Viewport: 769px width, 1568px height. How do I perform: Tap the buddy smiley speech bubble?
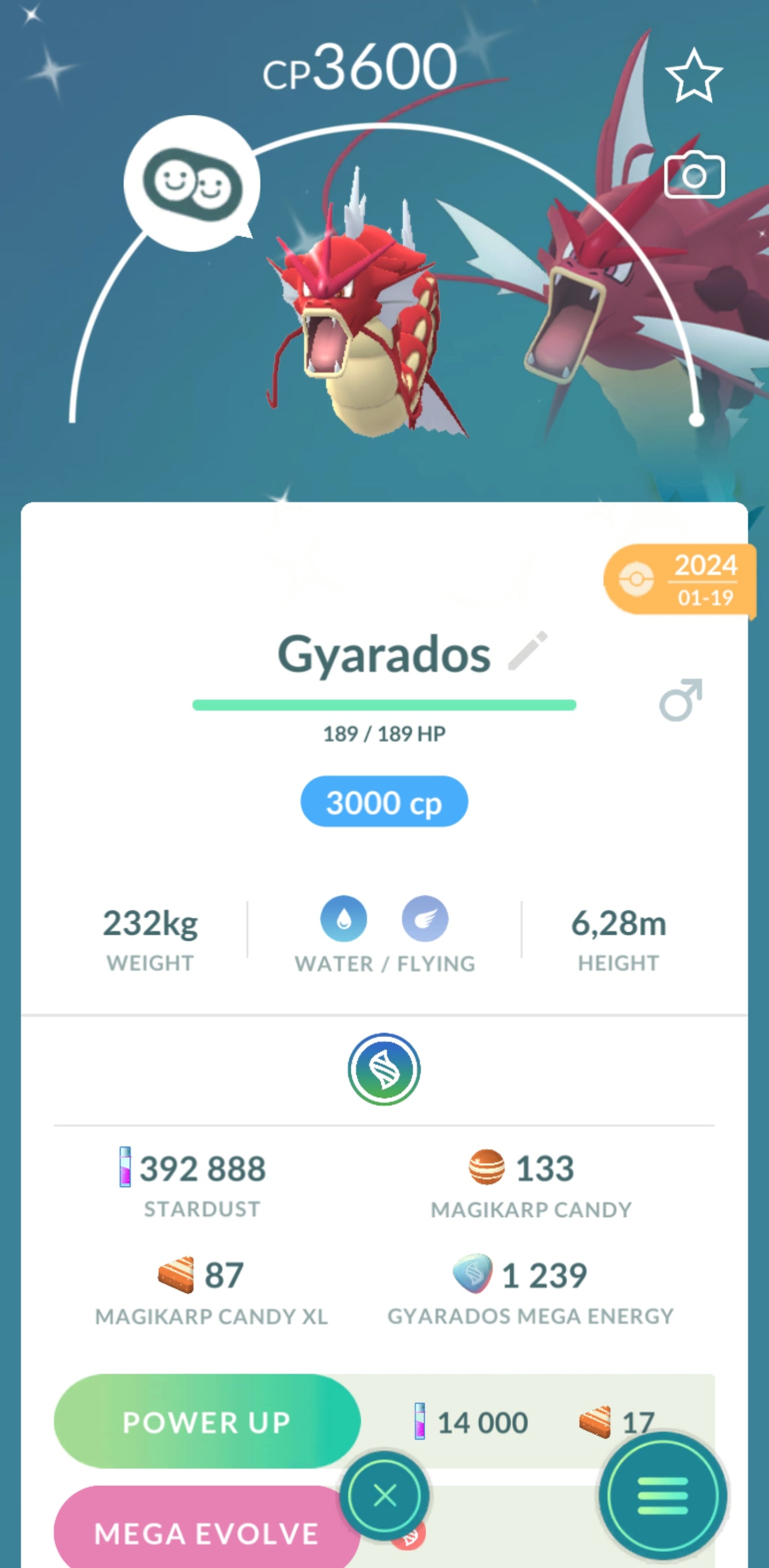point(192,184)
